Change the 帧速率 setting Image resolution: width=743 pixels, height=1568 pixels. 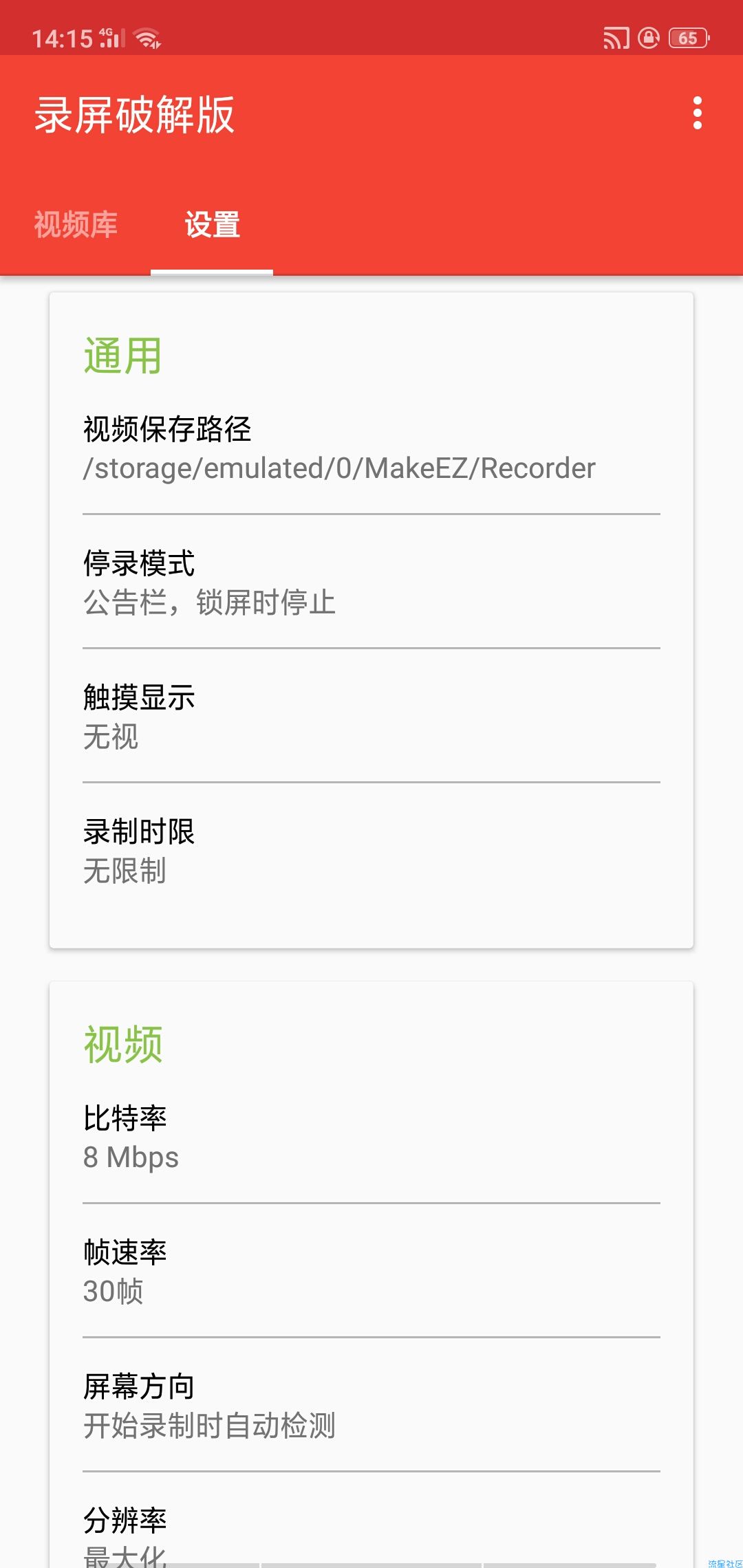tap(371, 1271)
